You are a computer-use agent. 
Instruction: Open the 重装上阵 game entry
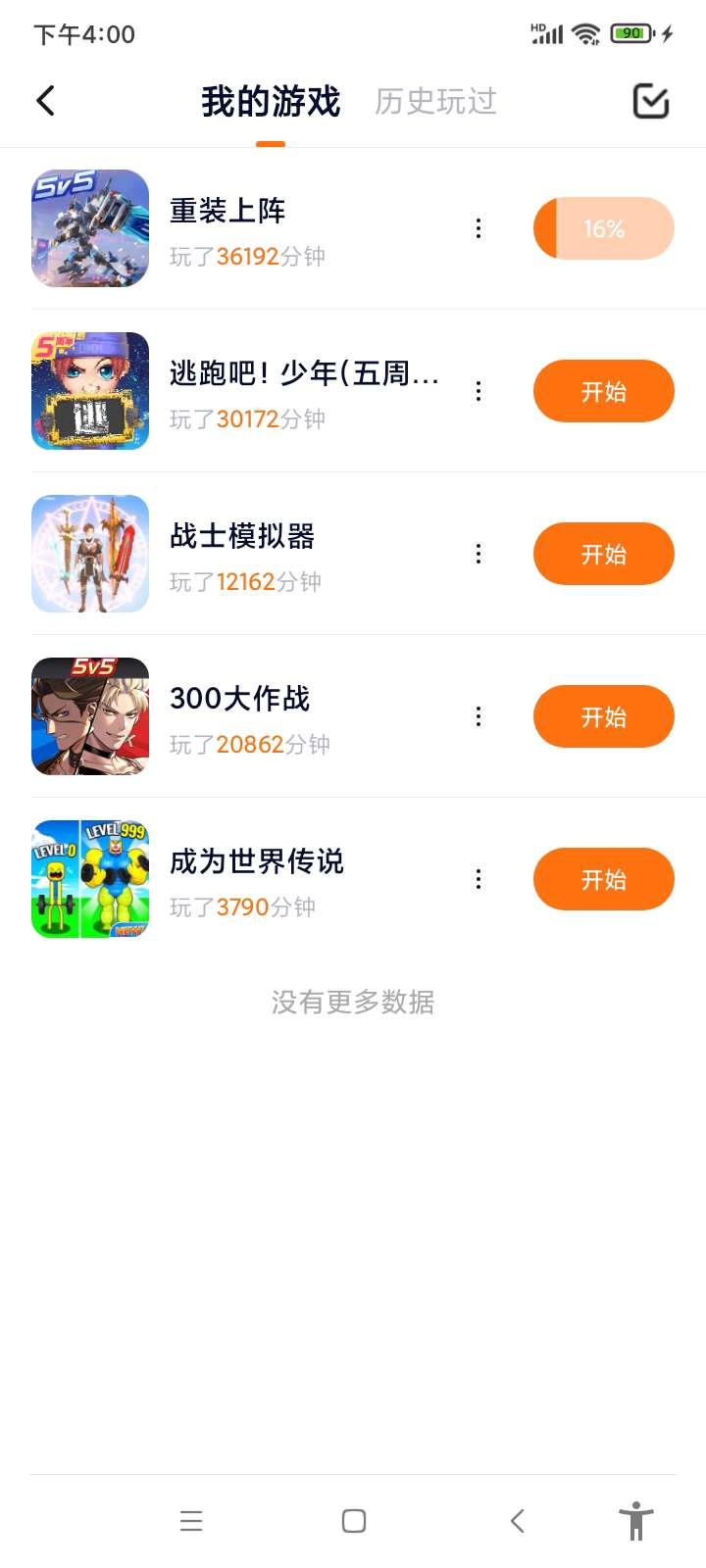[x=227, y=211]
